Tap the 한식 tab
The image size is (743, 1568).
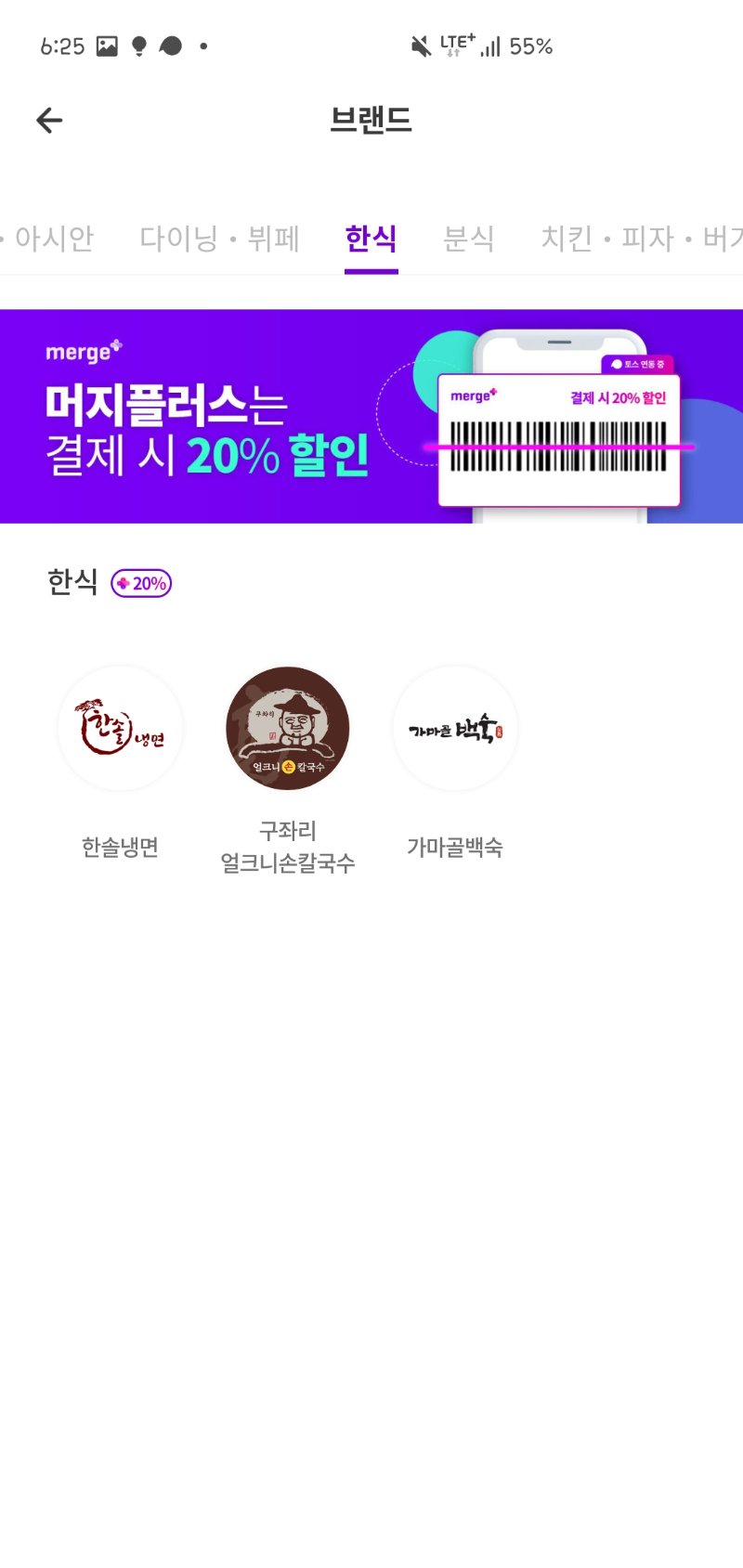pos(371,239)
